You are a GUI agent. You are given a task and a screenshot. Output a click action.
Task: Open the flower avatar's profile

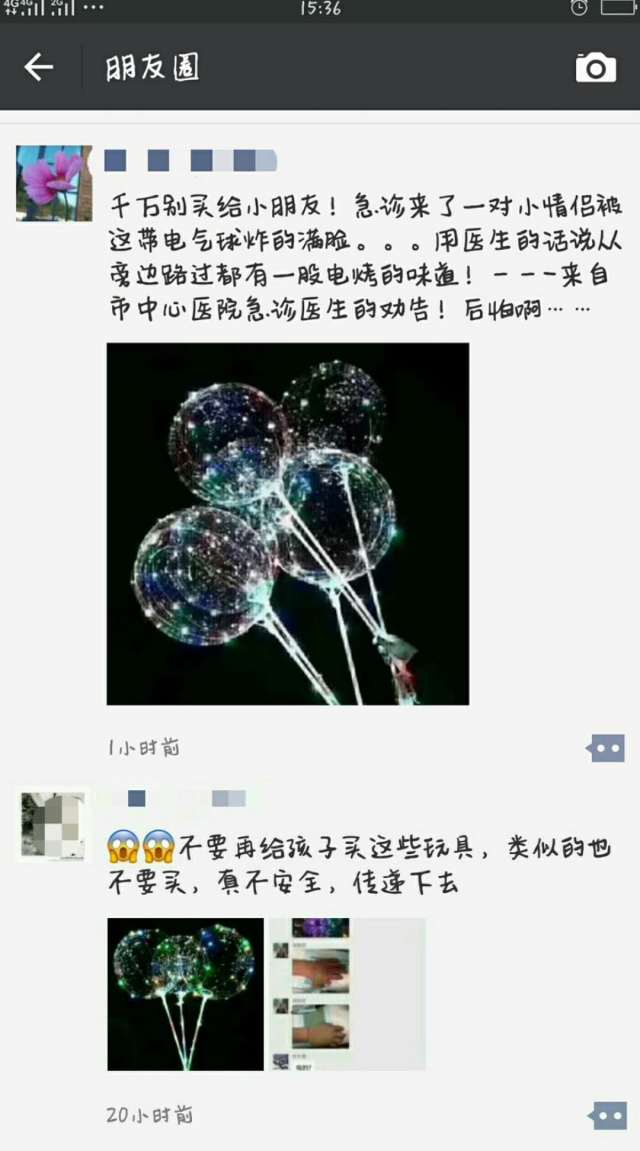click(53, 183)
